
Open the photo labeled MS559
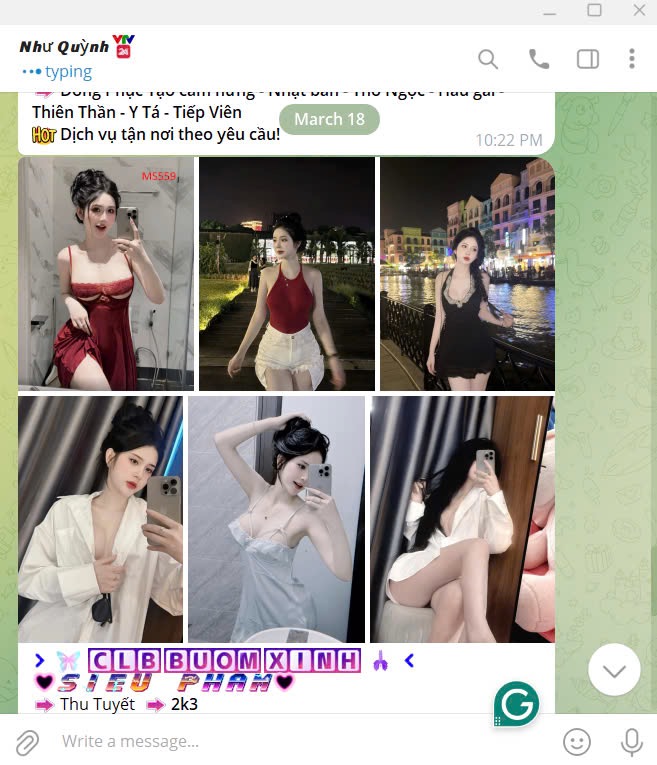coord(106,273)
